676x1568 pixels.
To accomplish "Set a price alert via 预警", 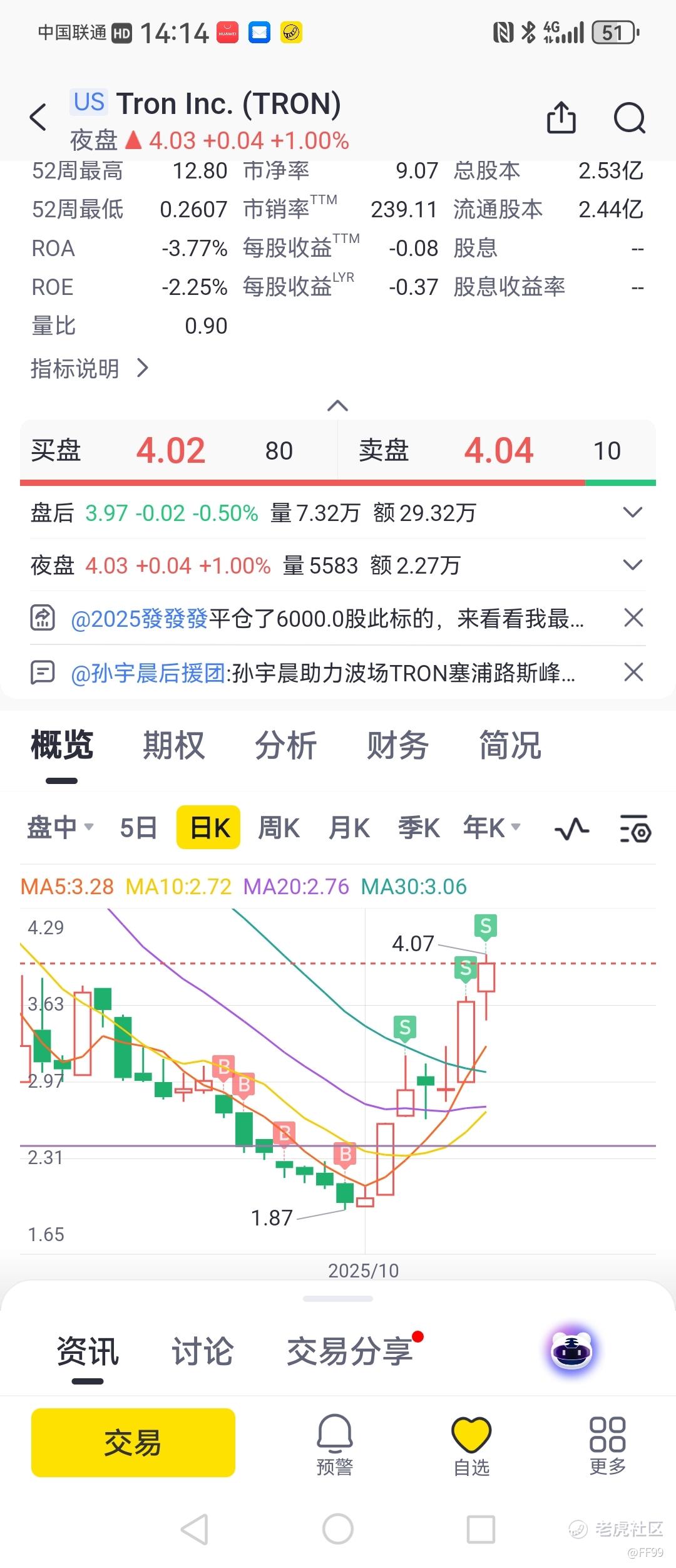I will coord(335,1444).
